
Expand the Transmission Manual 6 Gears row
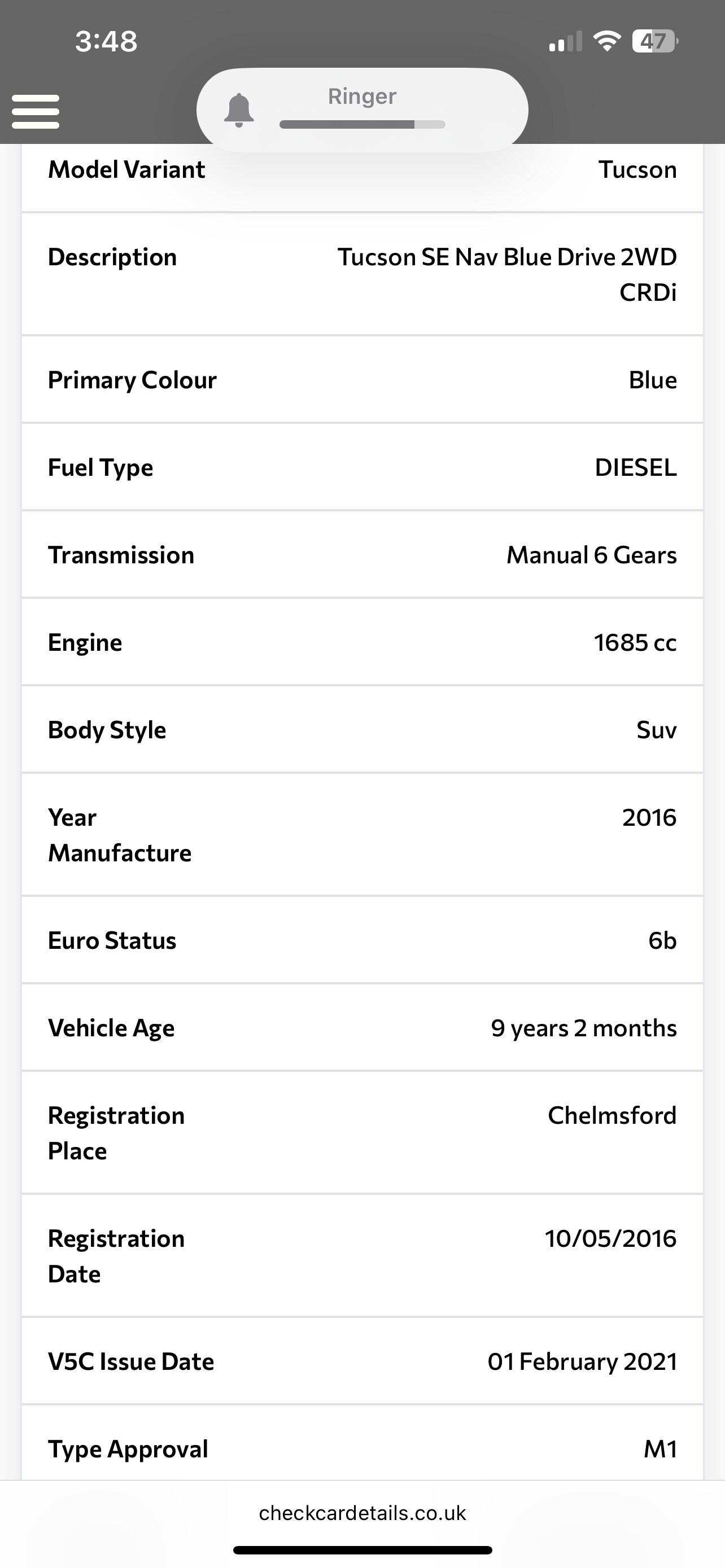[x=362, y=554]
